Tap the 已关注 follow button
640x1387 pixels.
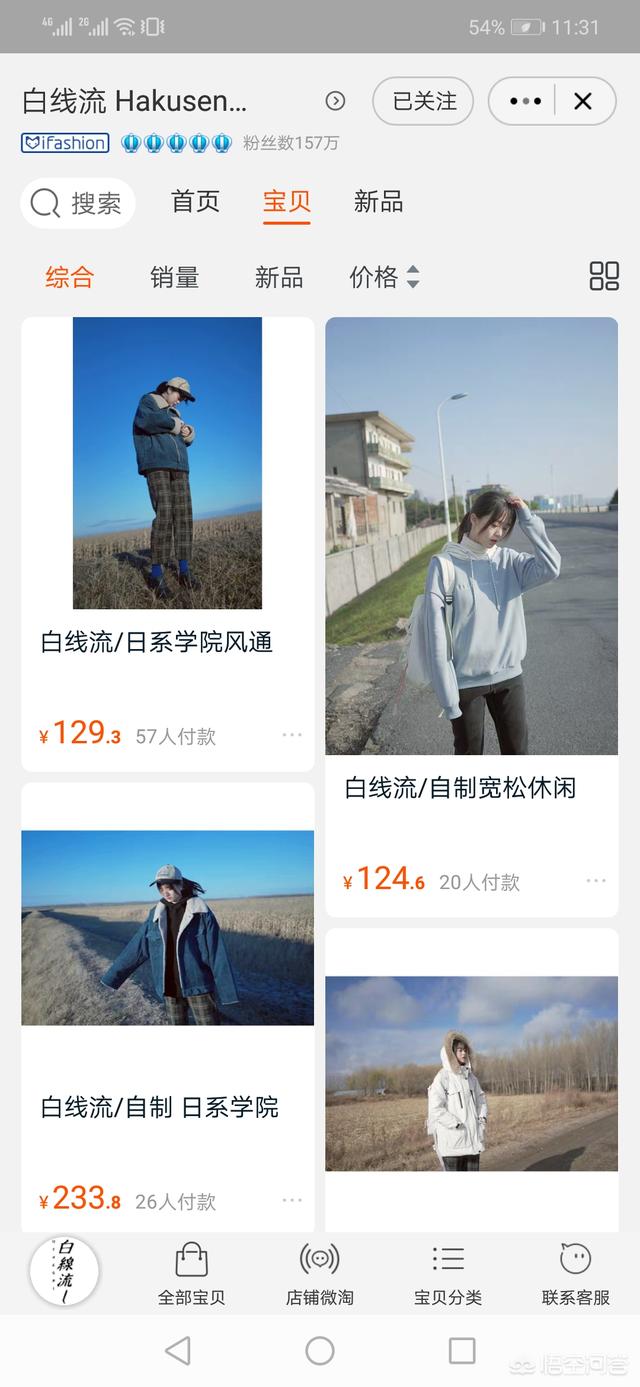point(423,101)
